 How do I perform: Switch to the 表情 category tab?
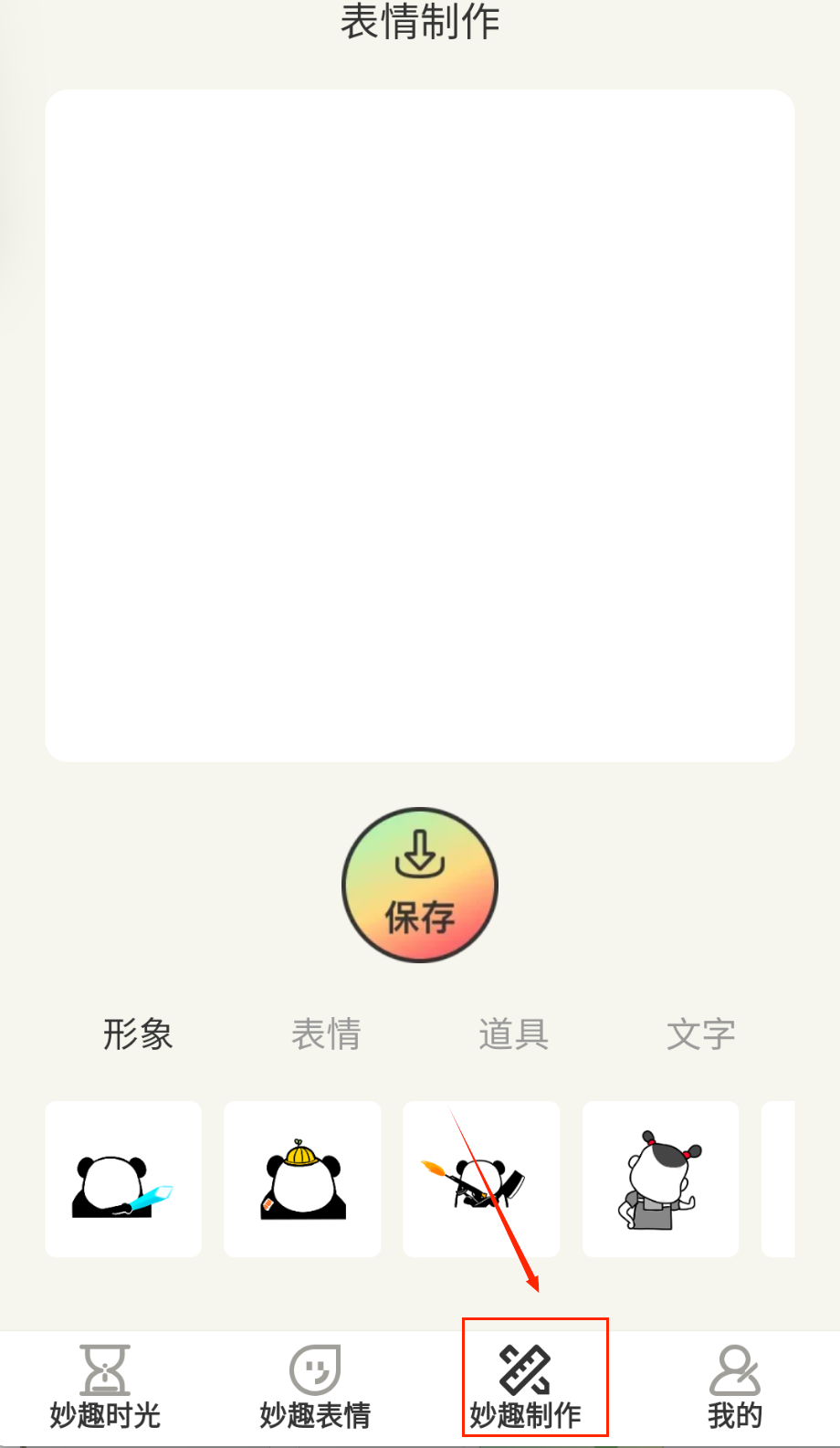click(x=326, y=1034)
